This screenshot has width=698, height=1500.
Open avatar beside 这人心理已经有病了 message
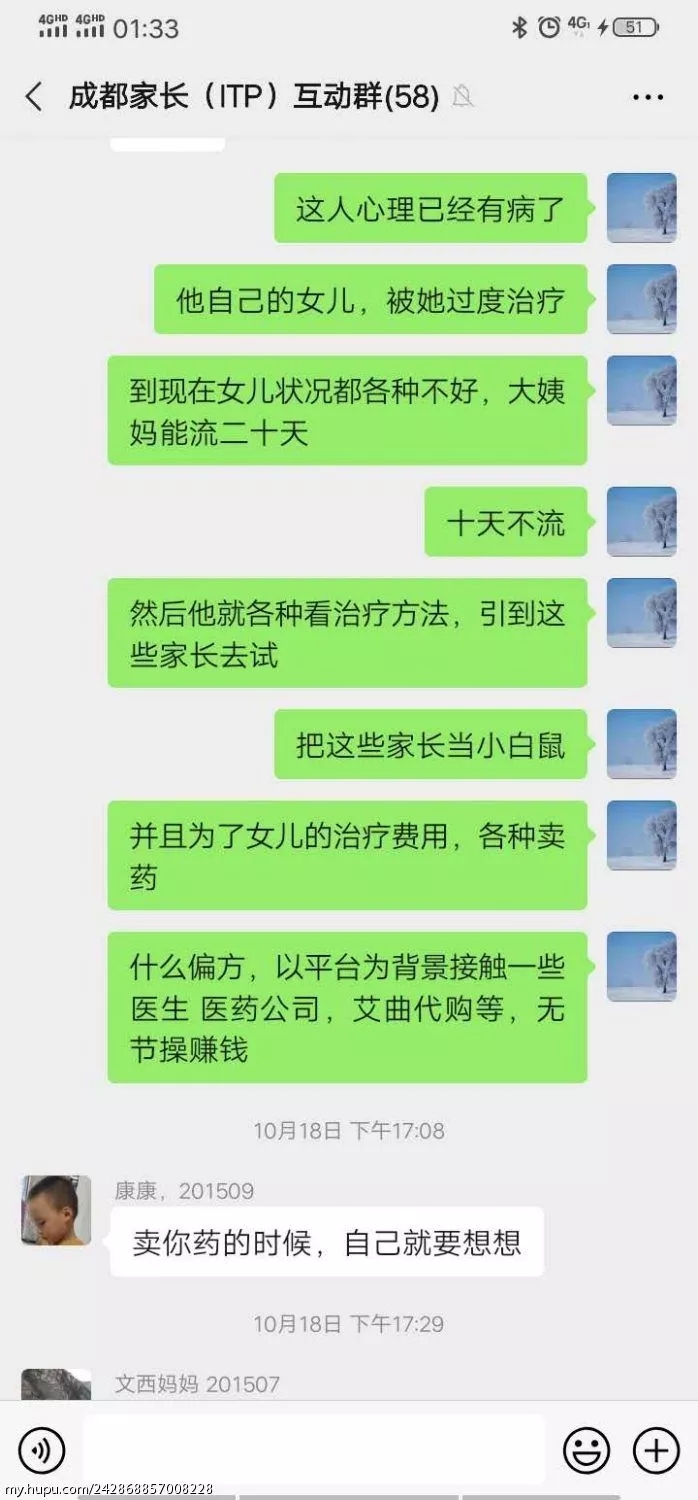coord(642,208)
